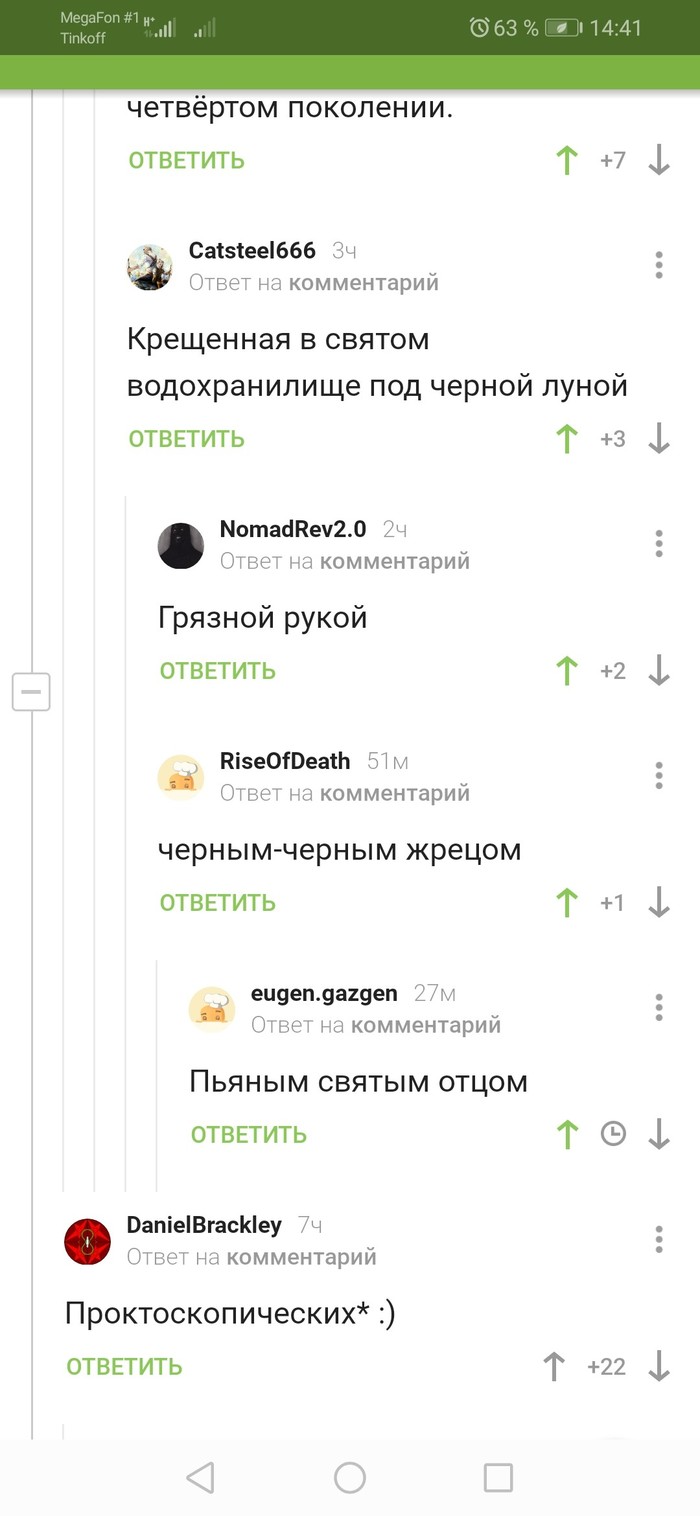
Task: Downvote Catsteel666's comment
Action: [659, 439]
